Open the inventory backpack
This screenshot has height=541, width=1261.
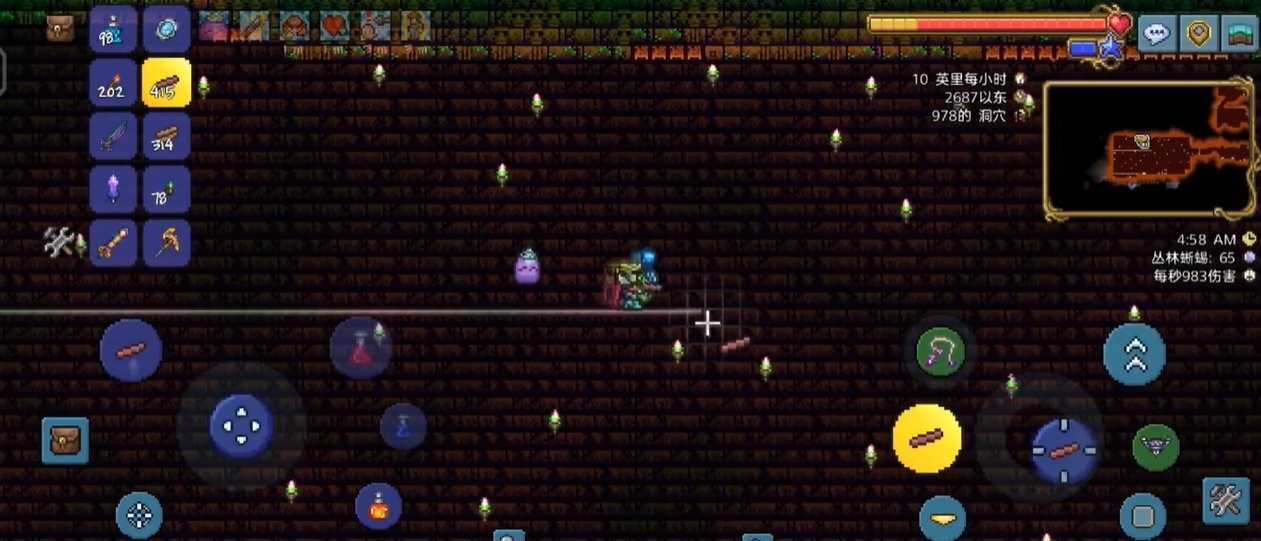pos(60,29)
